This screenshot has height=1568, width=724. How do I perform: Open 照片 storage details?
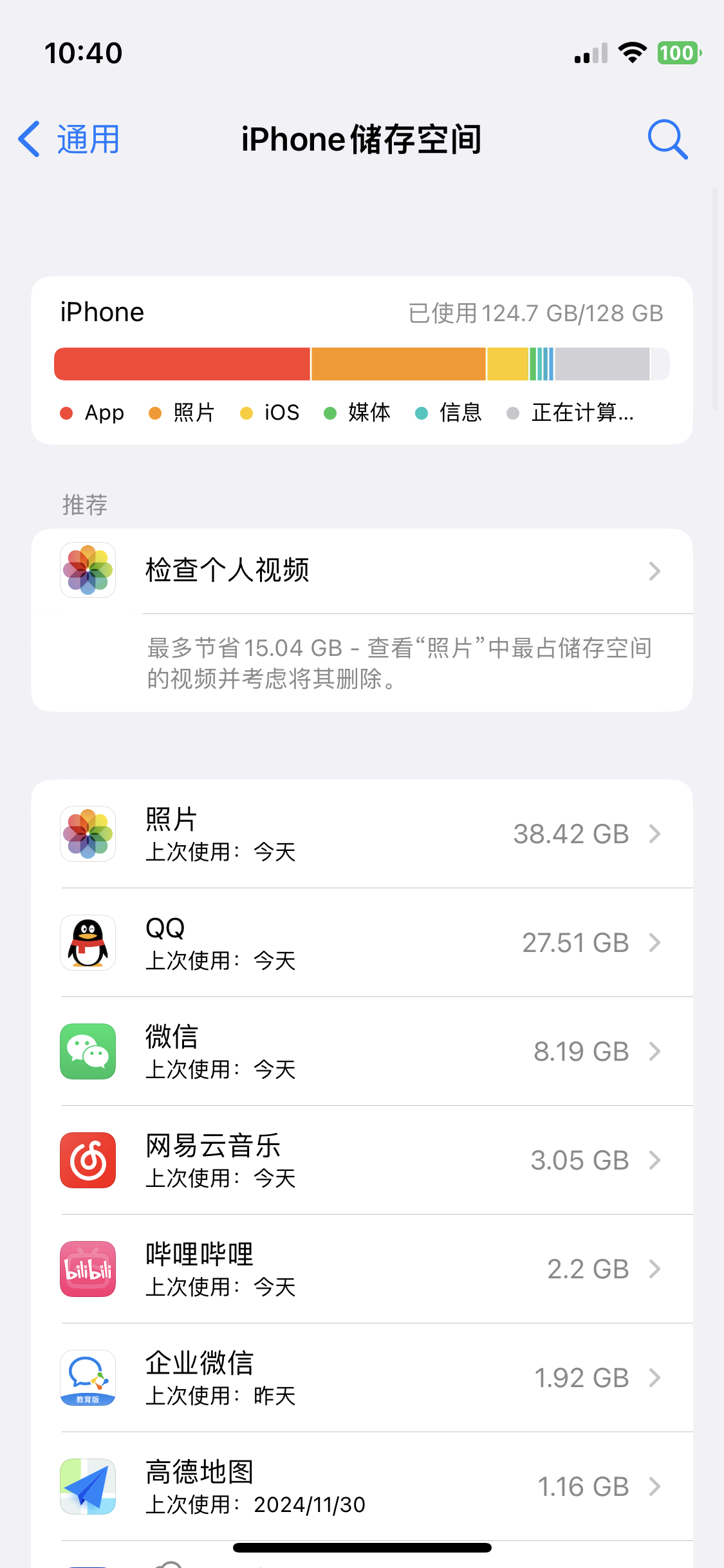pos(362,834)
